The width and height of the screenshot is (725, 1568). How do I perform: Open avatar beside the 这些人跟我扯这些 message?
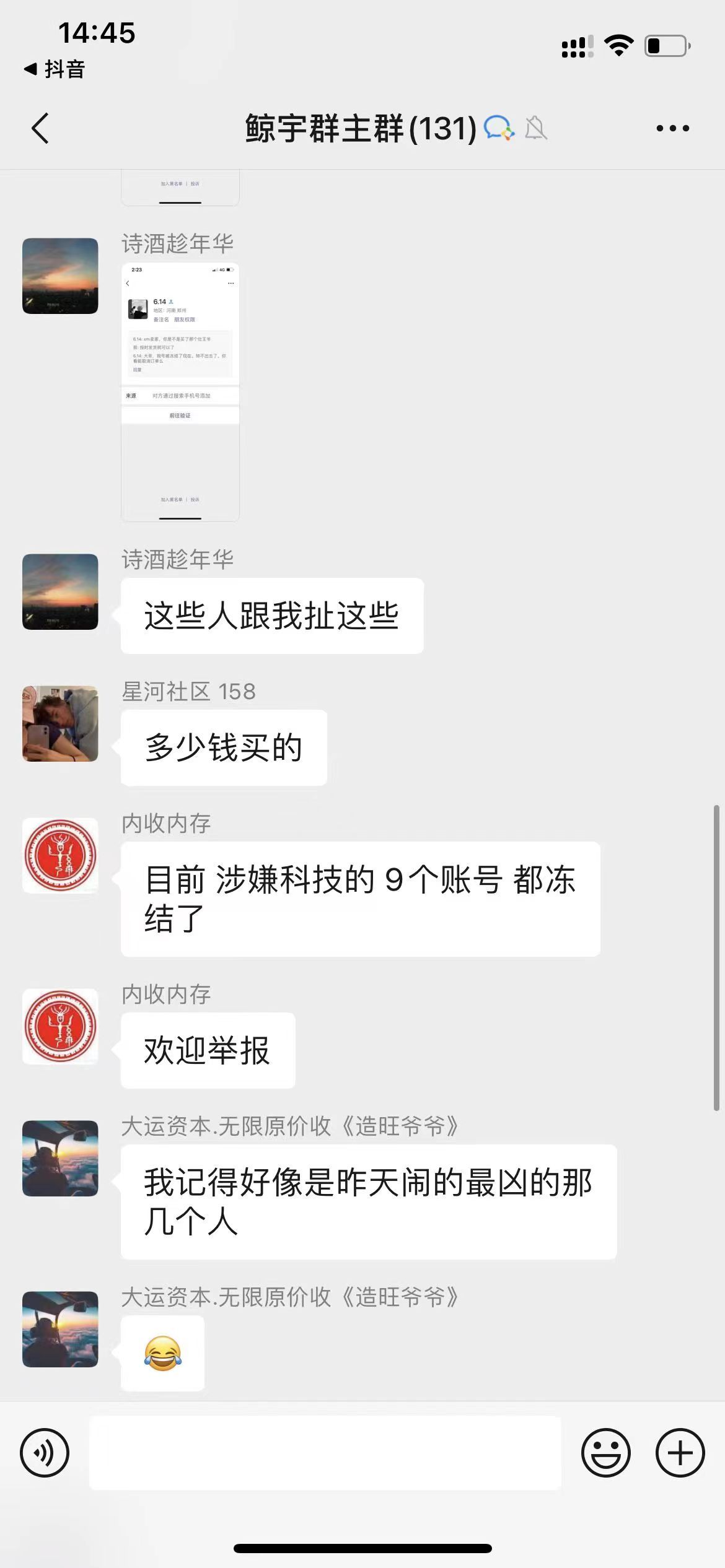(60, 591)
